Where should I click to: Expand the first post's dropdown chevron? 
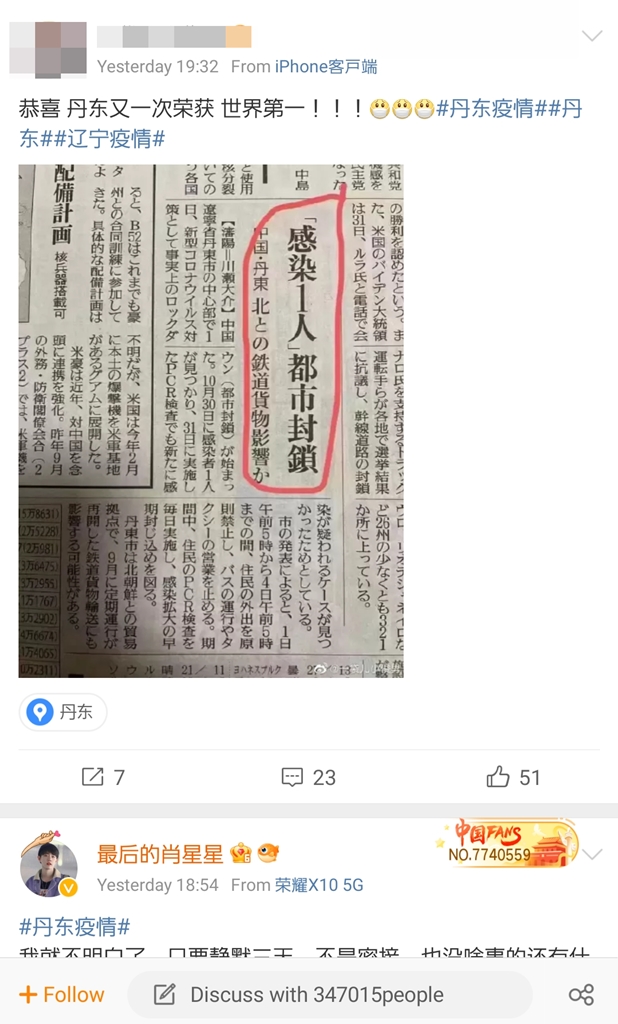coord(592,35)
